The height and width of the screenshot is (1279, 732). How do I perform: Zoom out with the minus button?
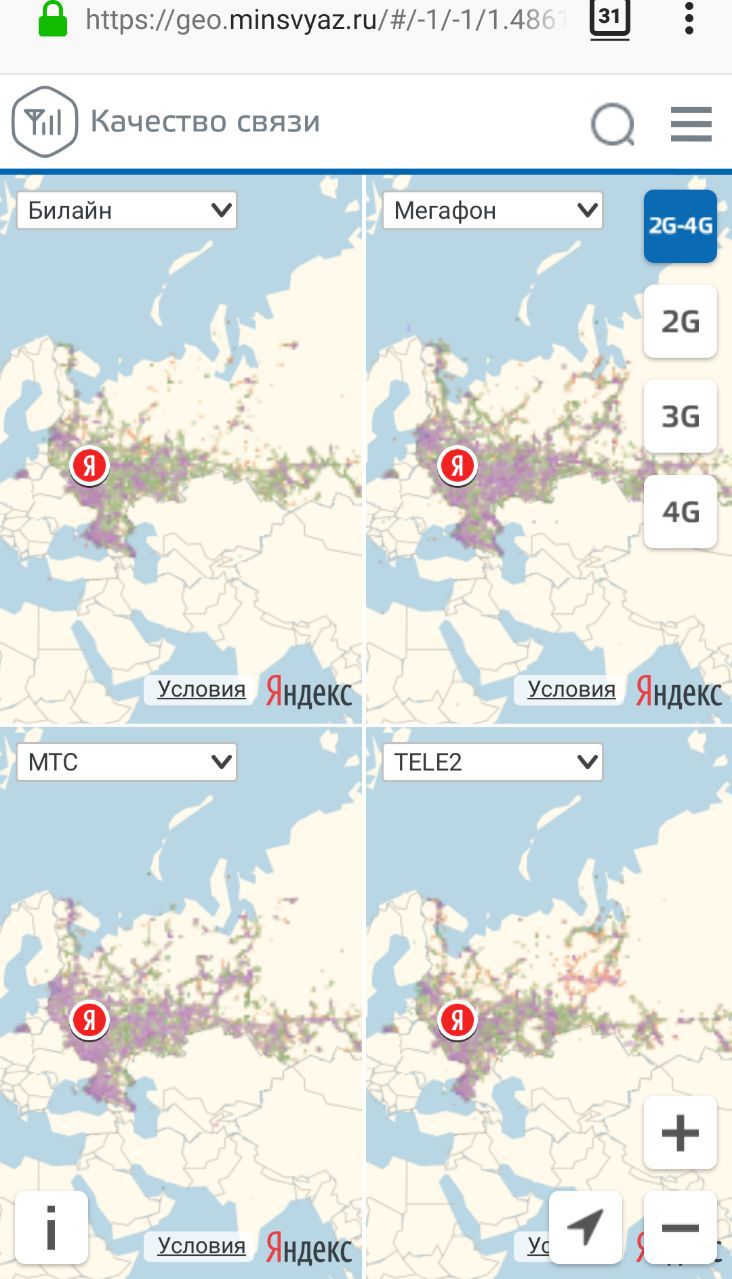[x=680, y=1228]
